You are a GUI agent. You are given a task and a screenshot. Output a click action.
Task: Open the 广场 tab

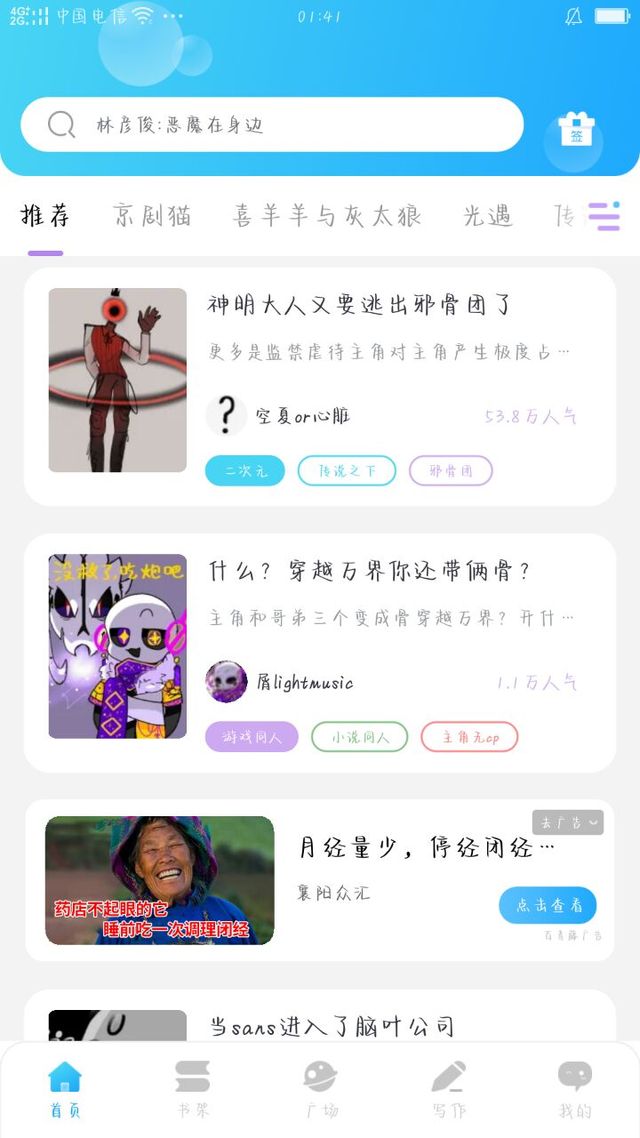tap(320, 1088)
